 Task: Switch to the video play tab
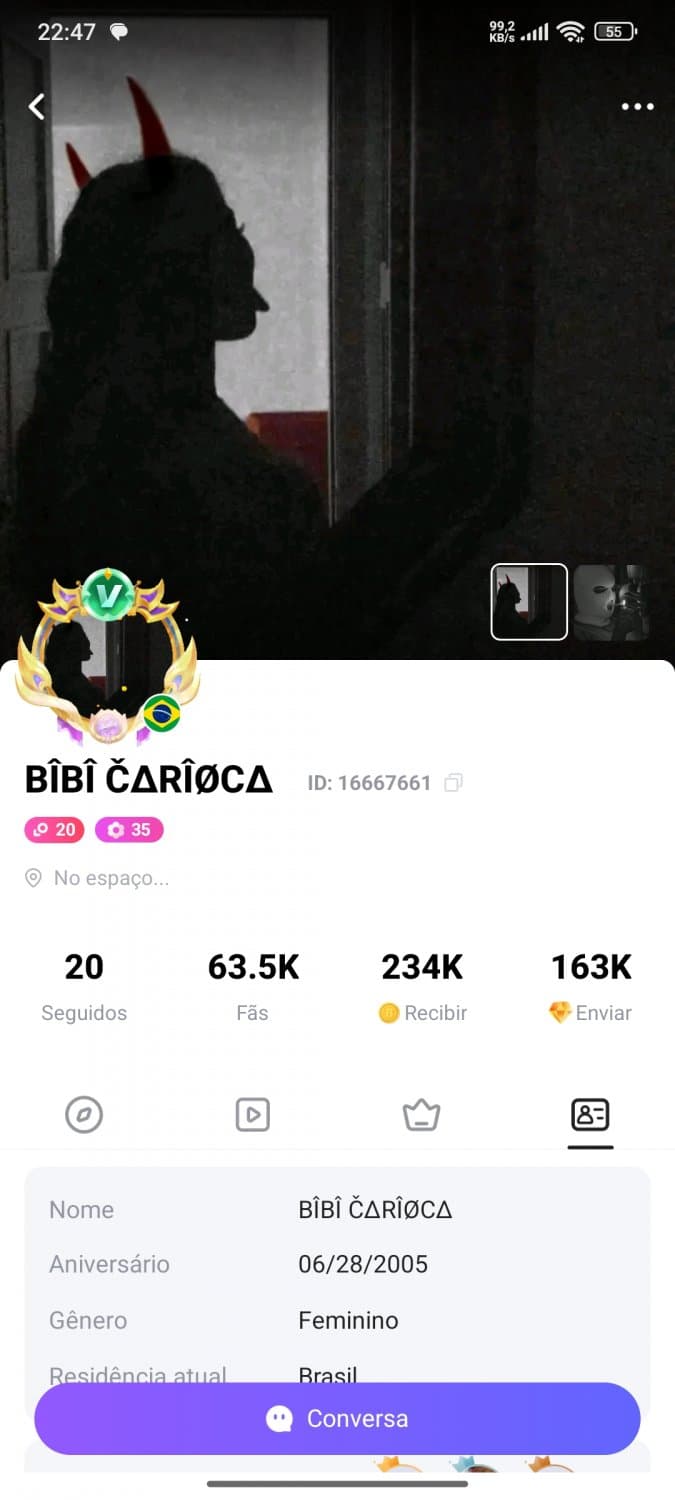tap(253, 1114)
